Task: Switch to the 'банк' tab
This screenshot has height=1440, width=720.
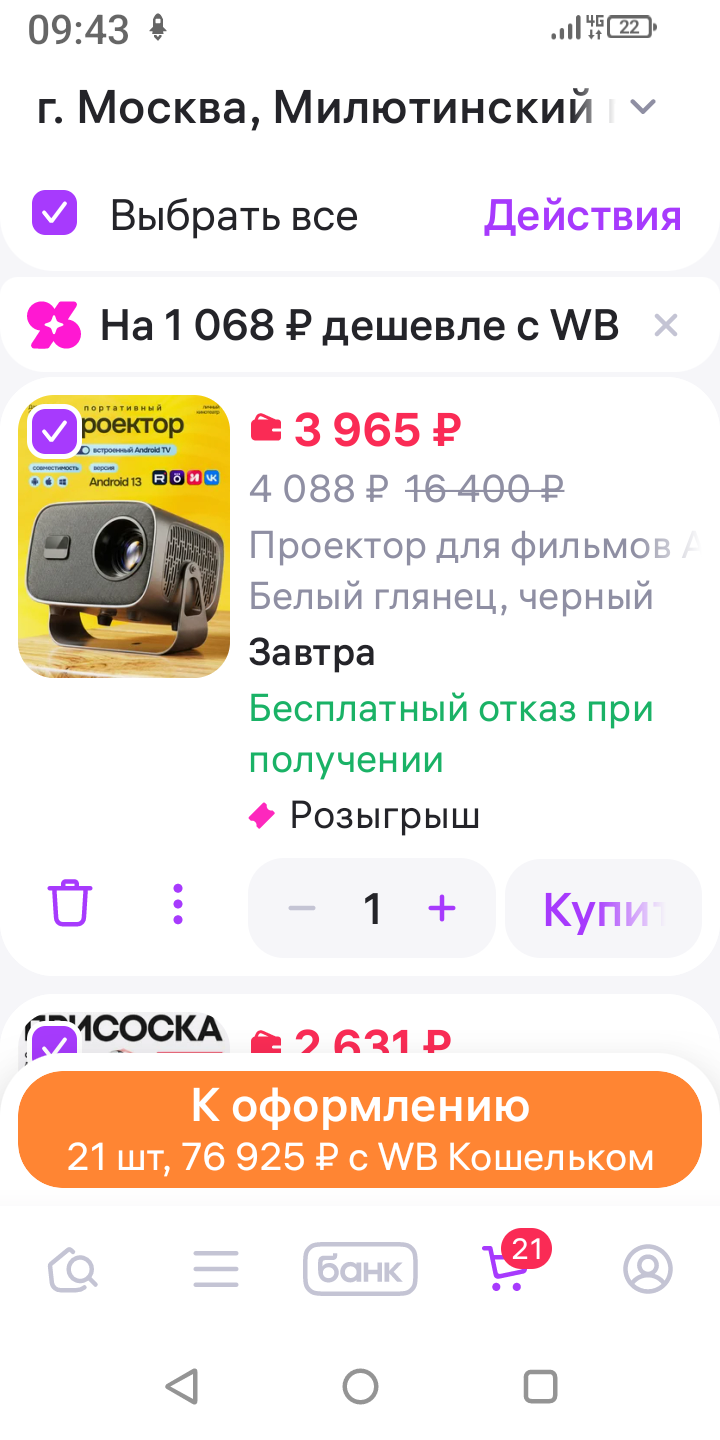Action: [x=360, y=1270]
